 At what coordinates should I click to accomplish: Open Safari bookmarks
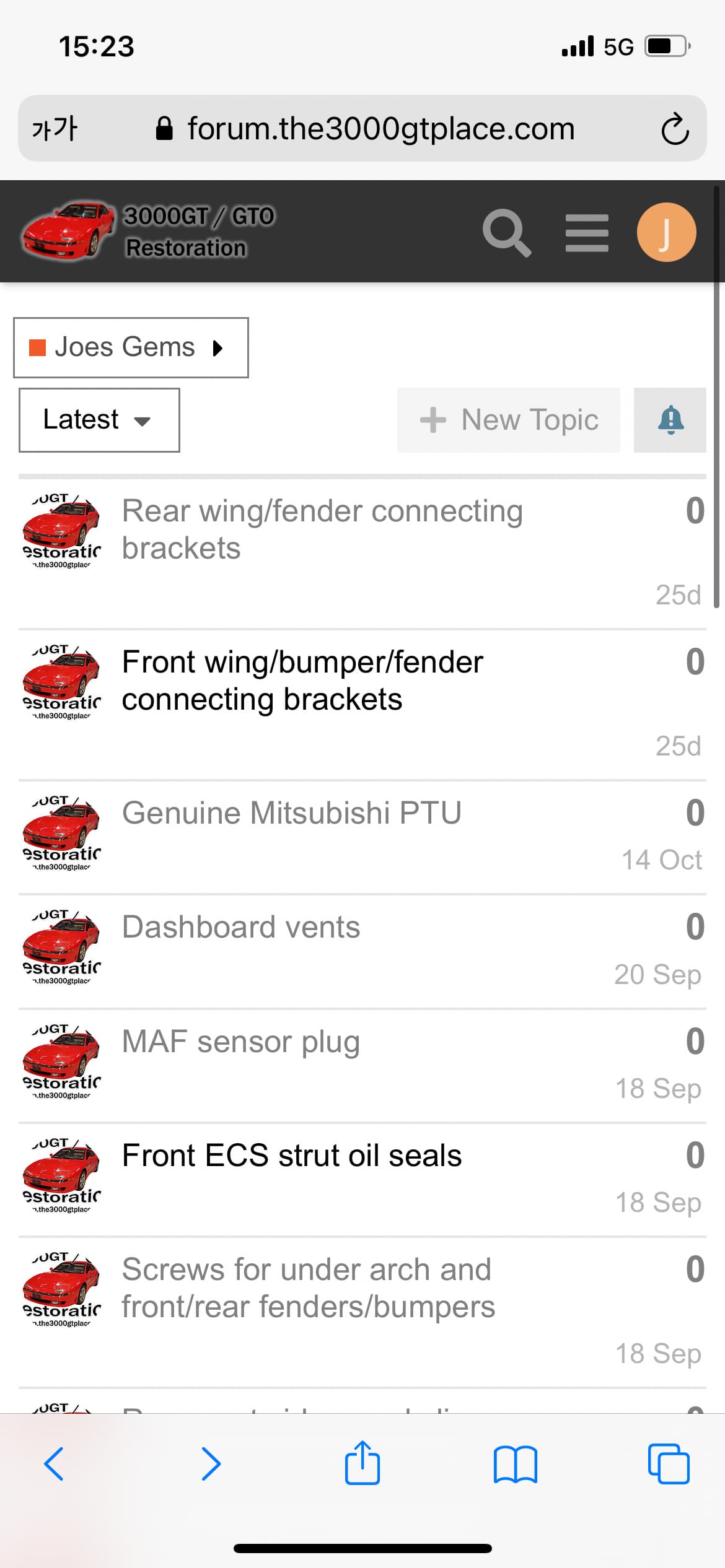(x=516, y=1465)
